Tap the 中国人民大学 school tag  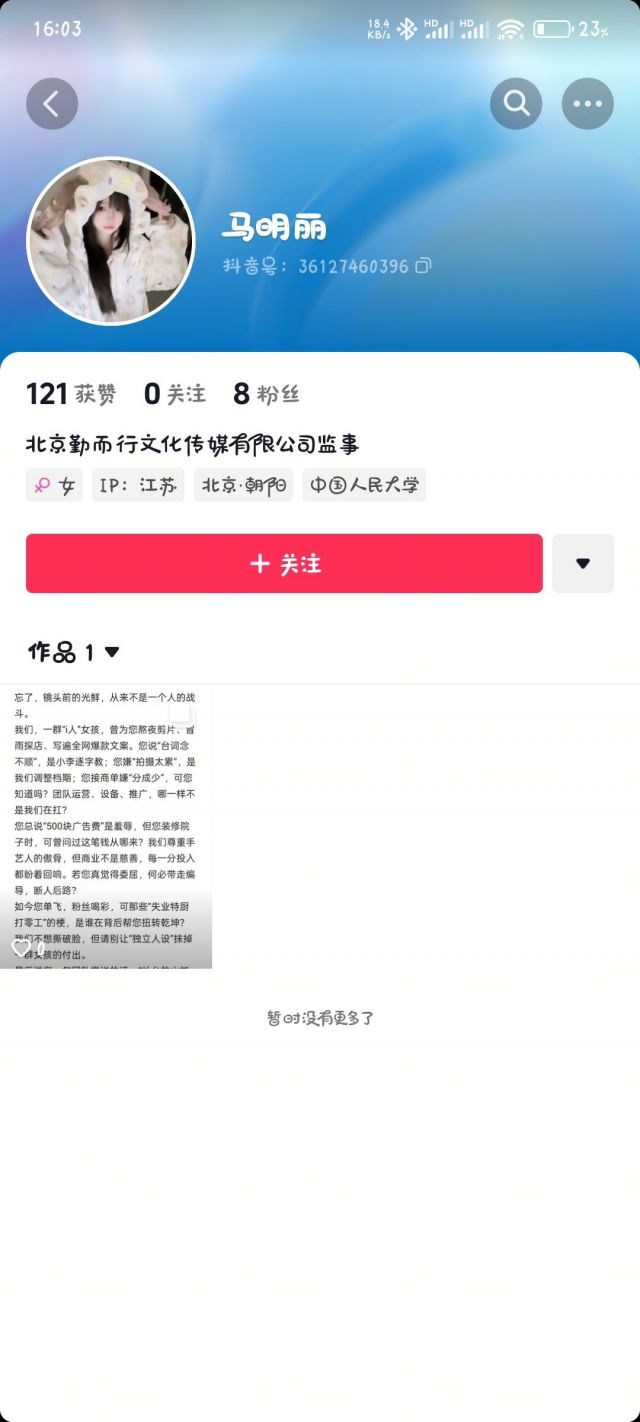pos(364,485)
